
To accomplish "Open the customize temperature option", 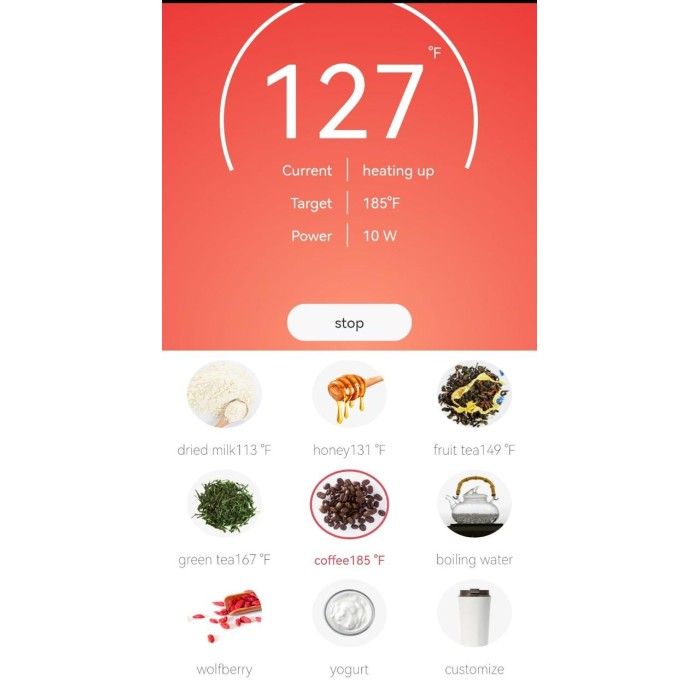I will (474, 614).
